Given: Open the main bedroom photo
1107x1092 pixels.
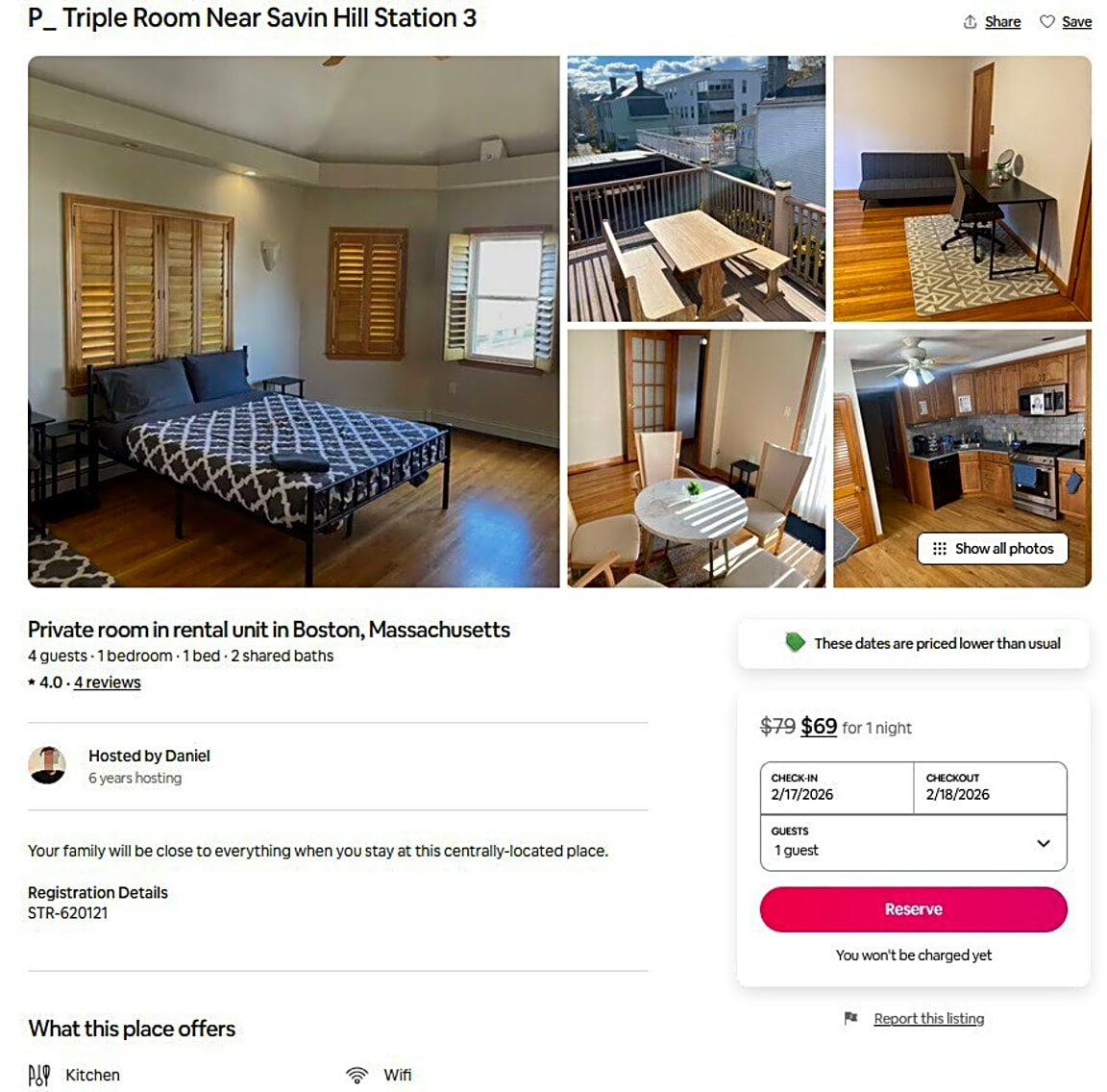Looking at the screenshot, I should pyautogui.click(x=293, y=321).
